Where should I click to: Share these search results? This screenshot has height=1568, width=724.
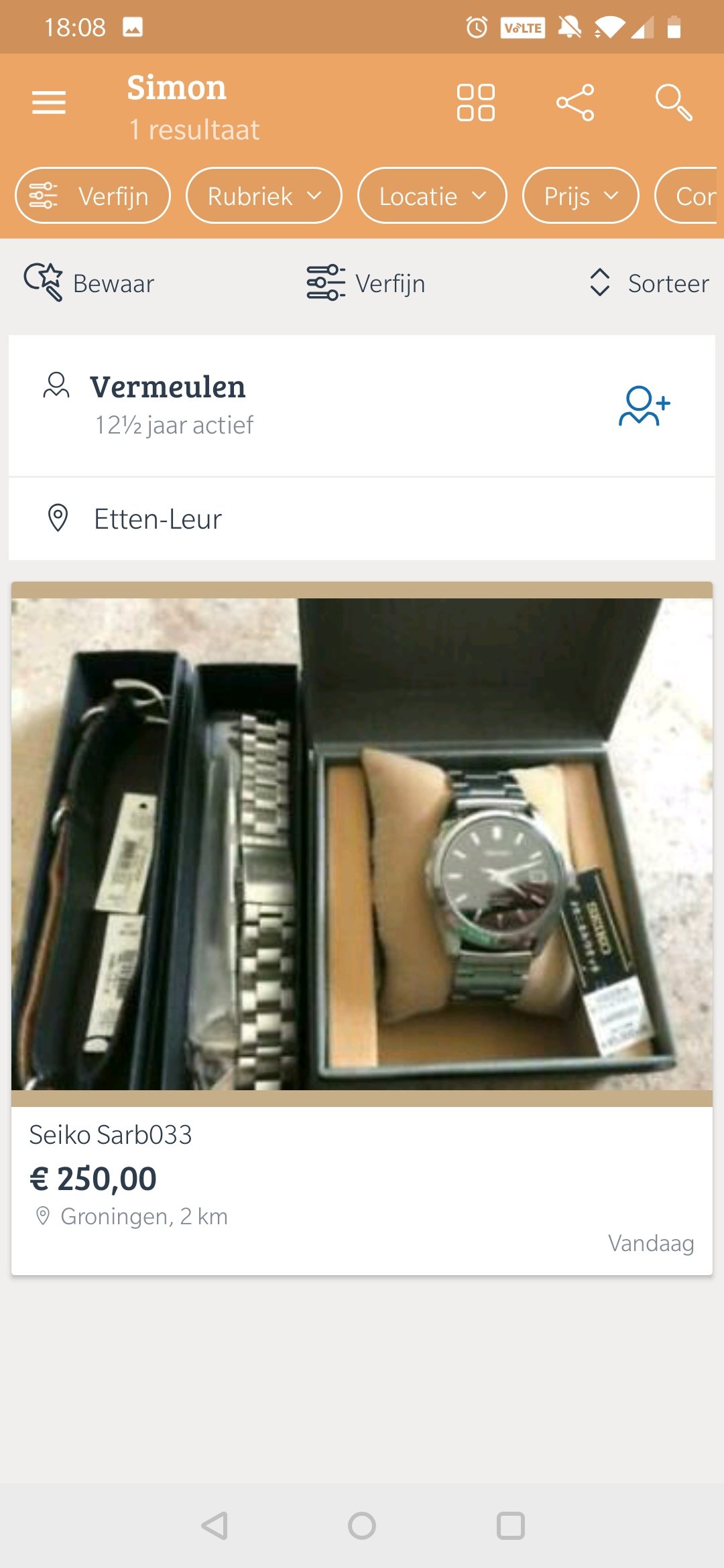coord(575,103)
